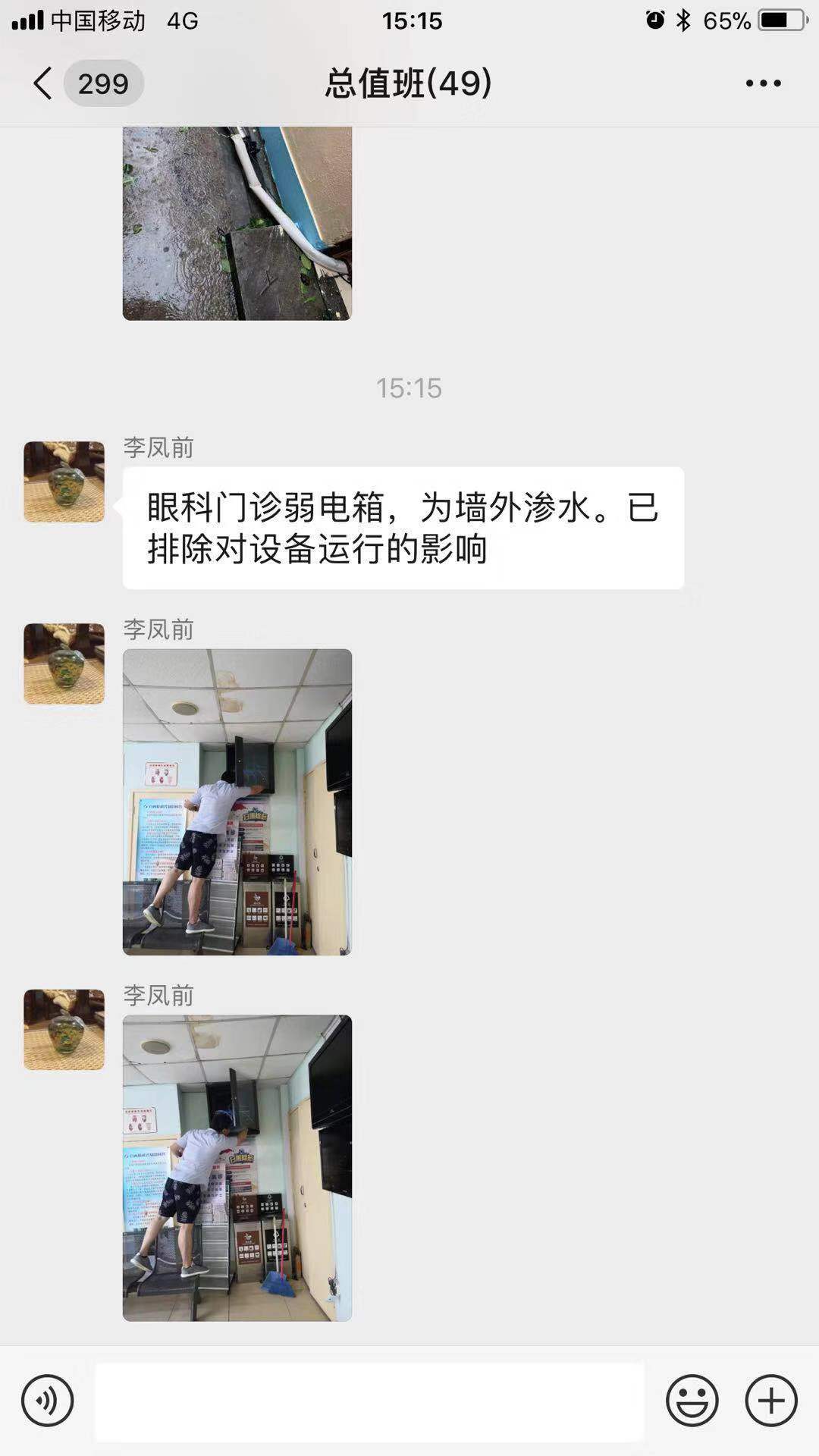Screen dimensions: 819x1456
Task: Open the rainy ground photo at top
Action: (237, 223)
